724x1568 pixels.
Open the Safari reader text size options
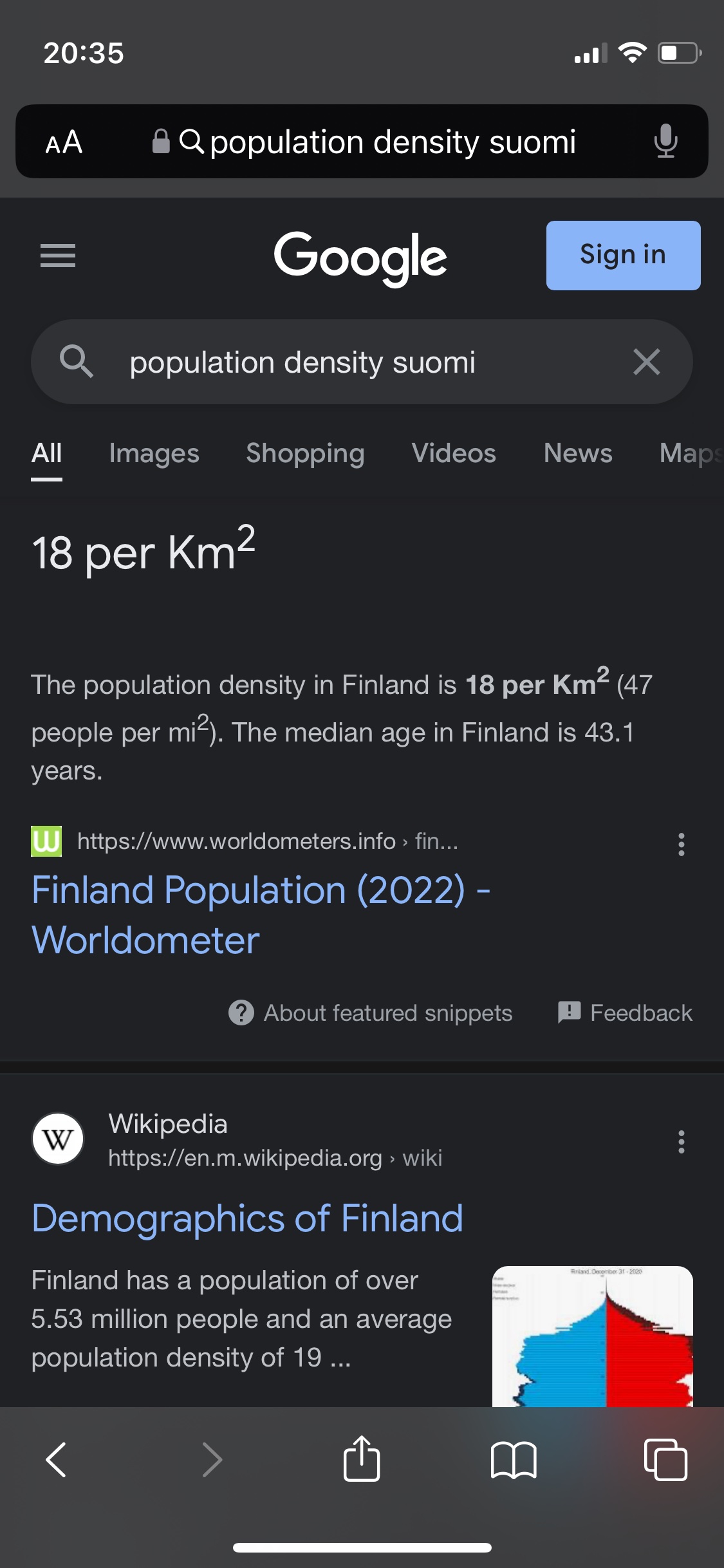64,142
